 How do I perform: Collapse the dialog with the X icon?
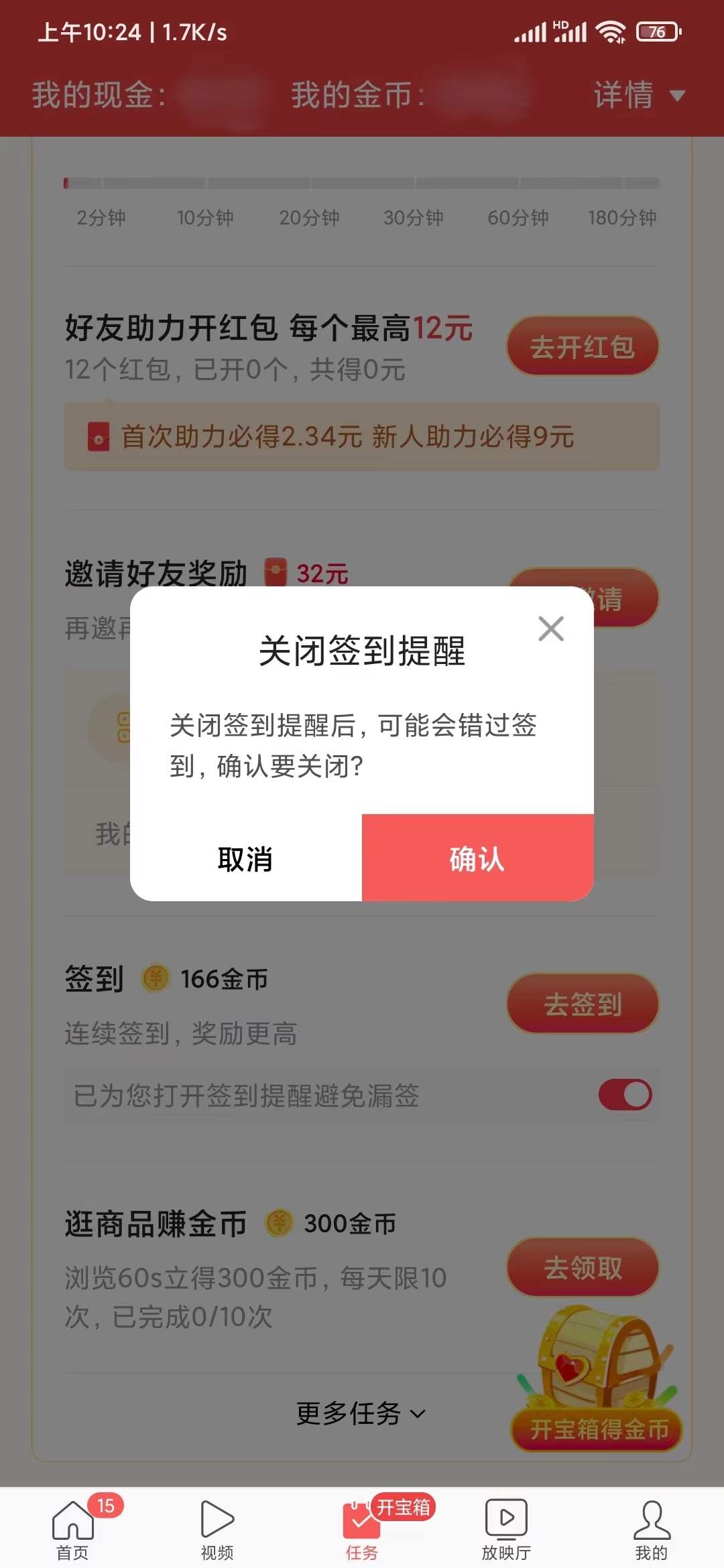click(x=550, y=629)
